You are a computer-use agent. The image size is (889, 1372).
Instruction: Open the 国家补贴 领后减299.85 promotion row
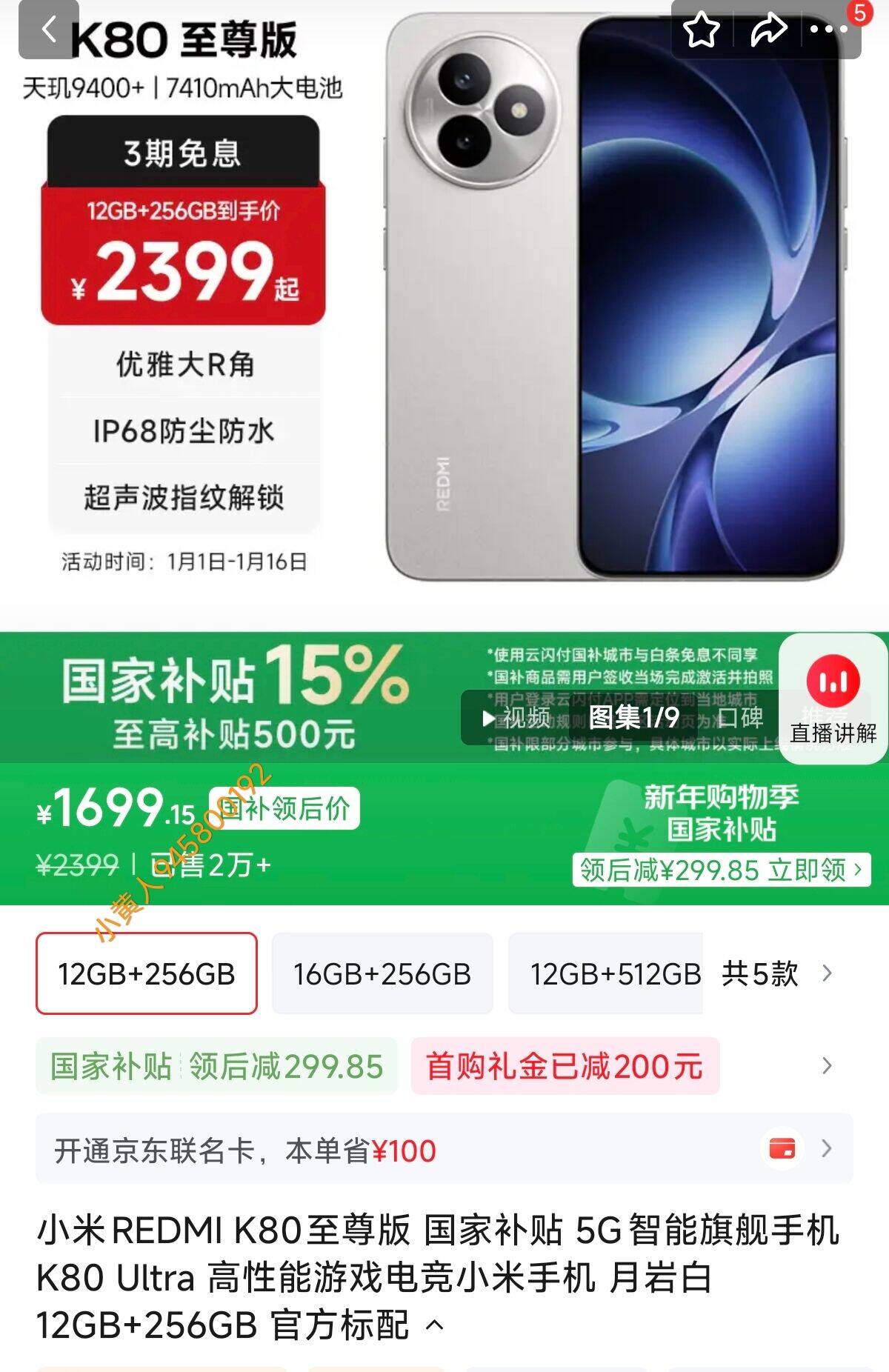(216, 1066)
